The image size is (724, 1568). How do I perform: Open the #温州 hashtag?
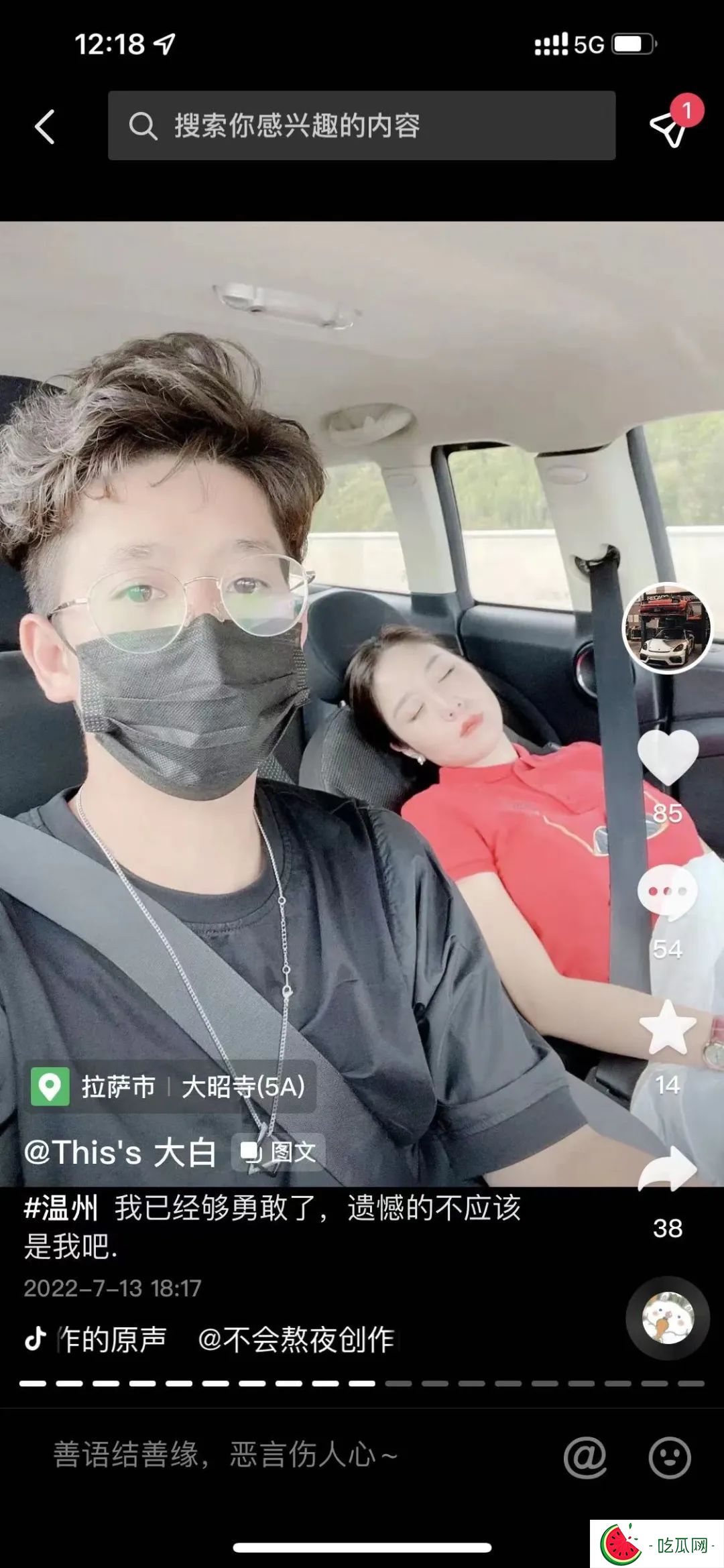[x=60, y=1208]
